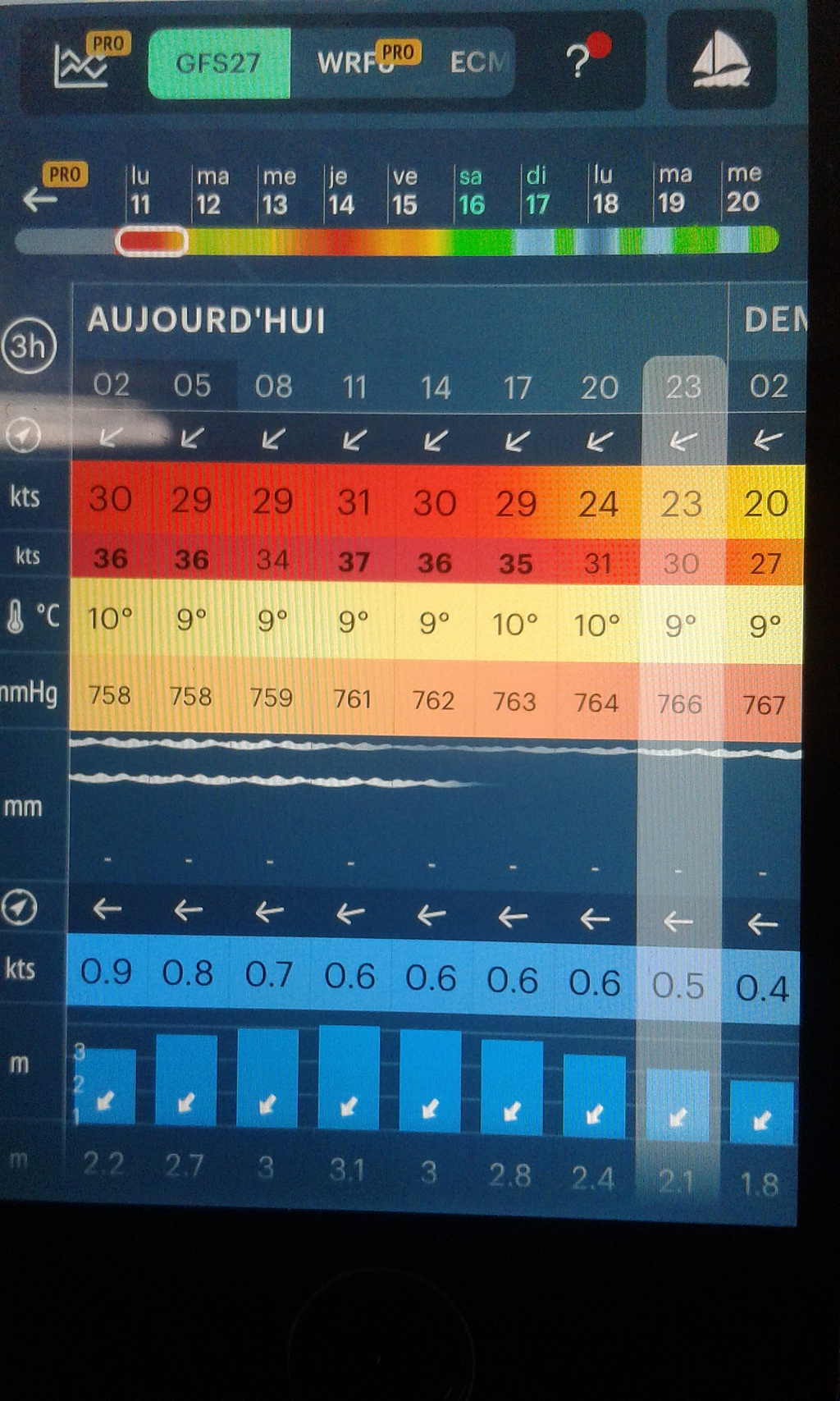Toggle the 3h time step button
Viewport: 840px width, 1401px height.
coord(29,346)
